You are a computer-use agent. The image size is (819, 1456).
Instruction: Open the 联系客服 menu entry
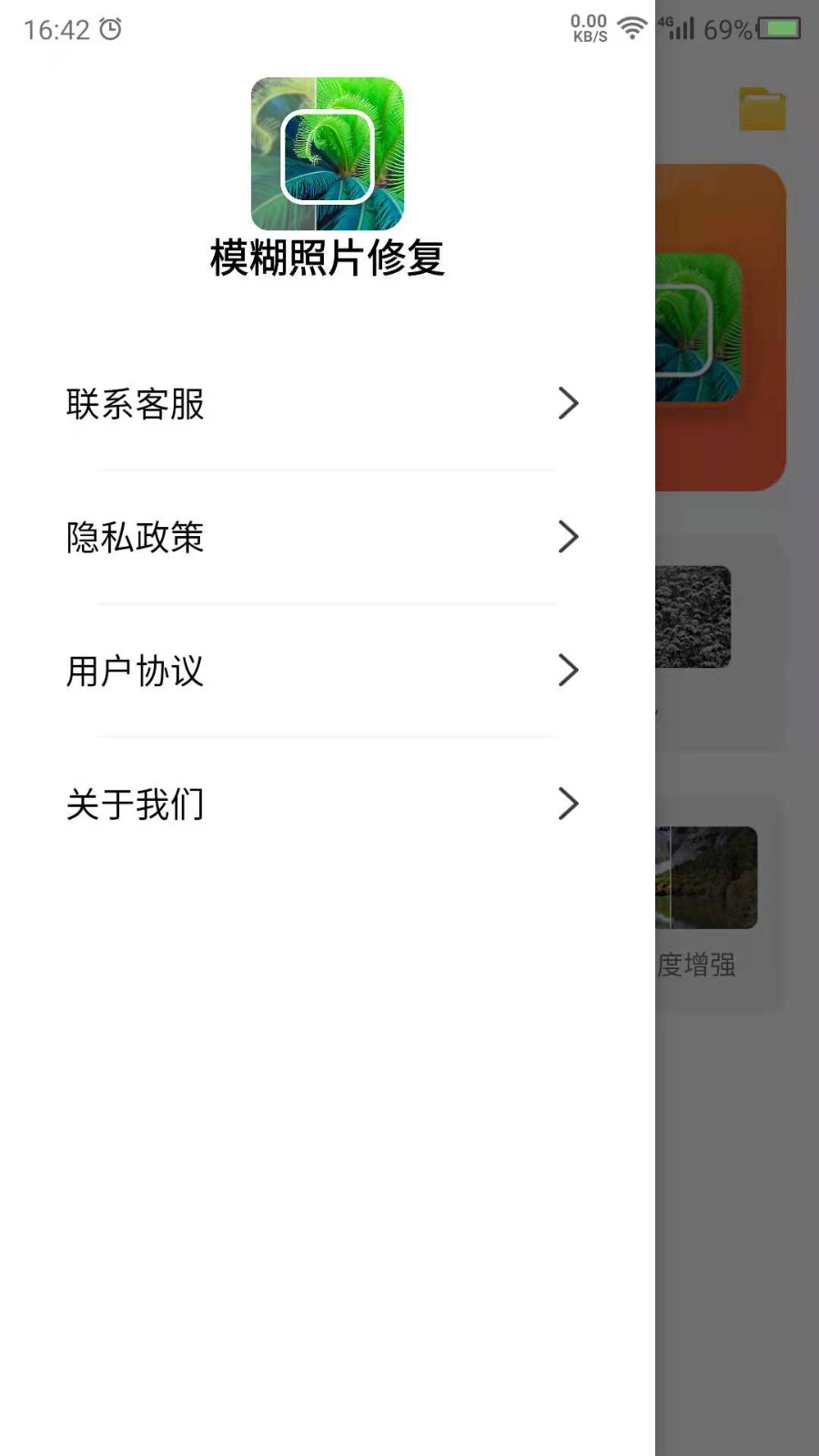[135, 402]
